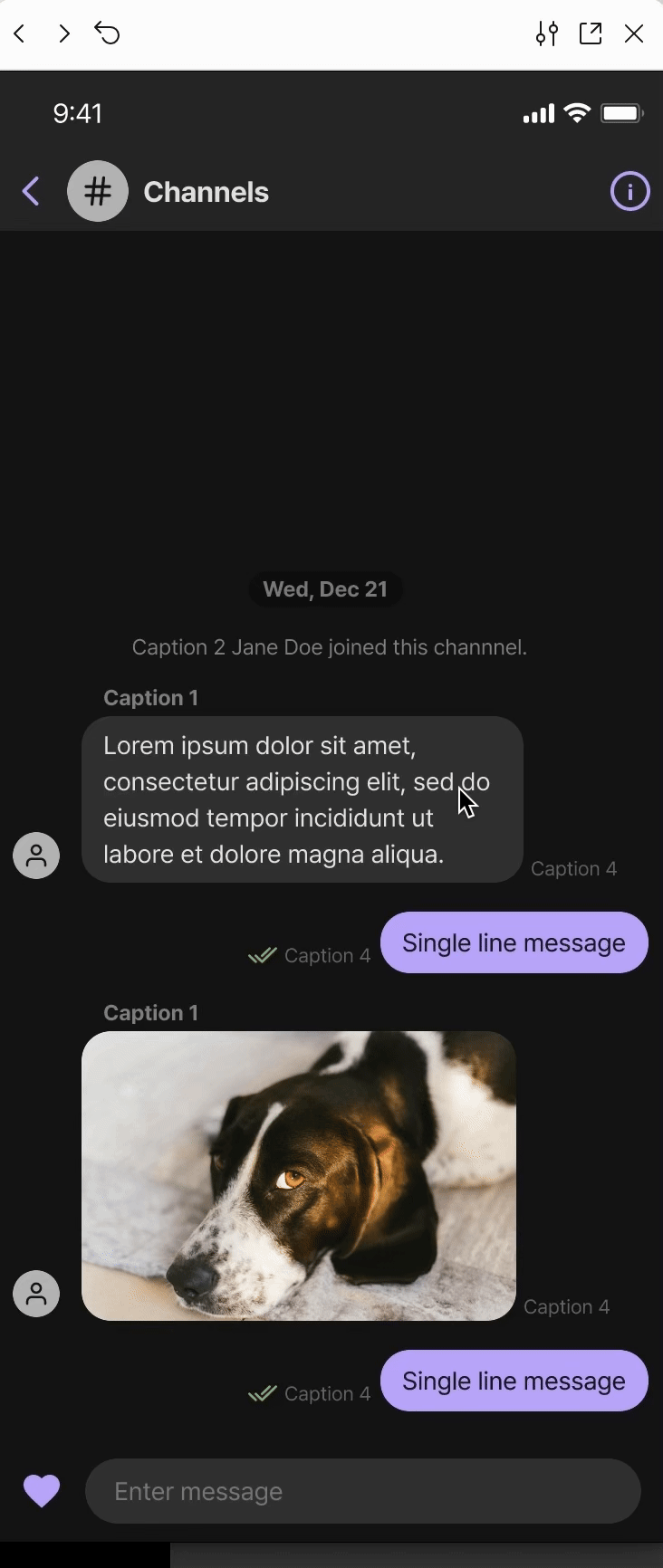Close the preview window
The image size is (663, 1568).
pos(634,34)
